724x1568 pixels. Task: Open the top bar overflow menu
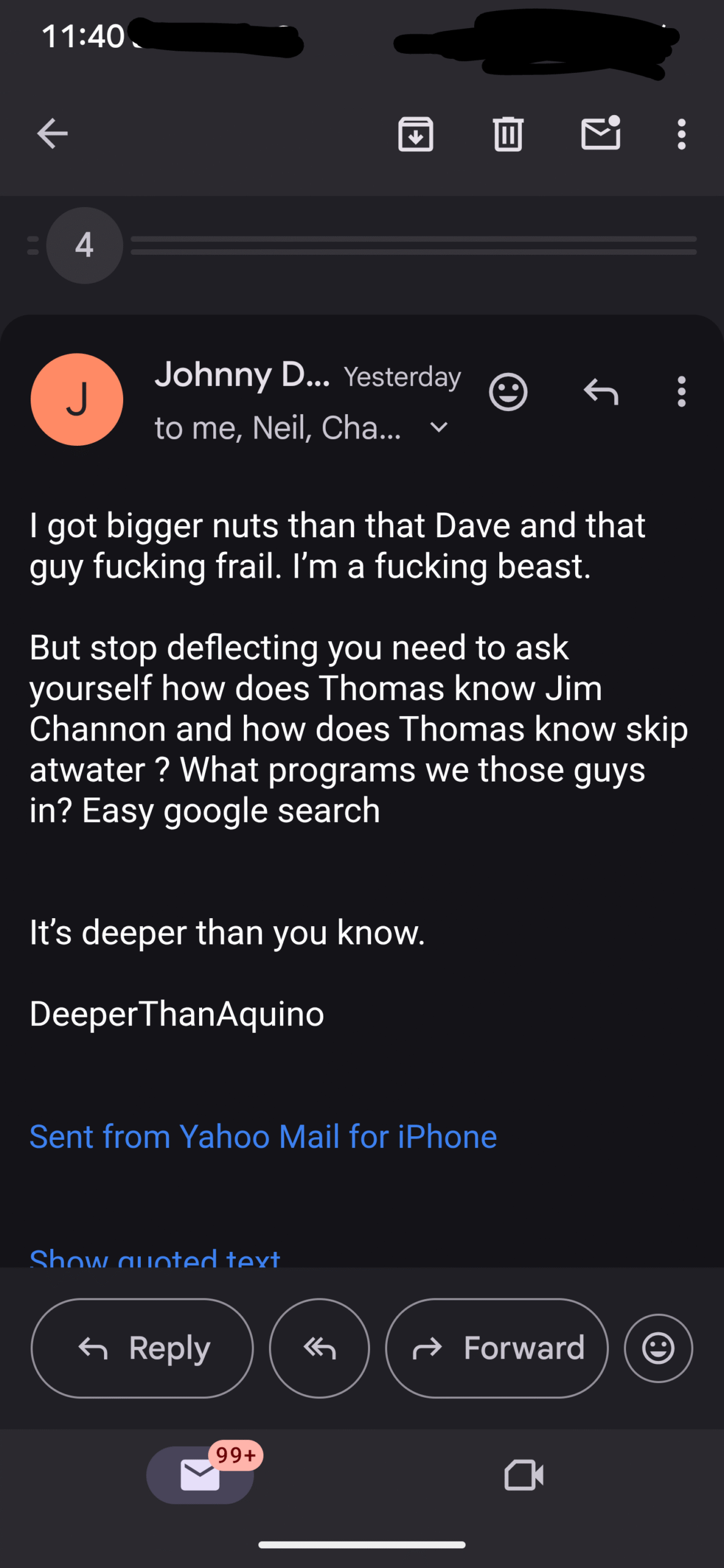click(x=681, y=134)
